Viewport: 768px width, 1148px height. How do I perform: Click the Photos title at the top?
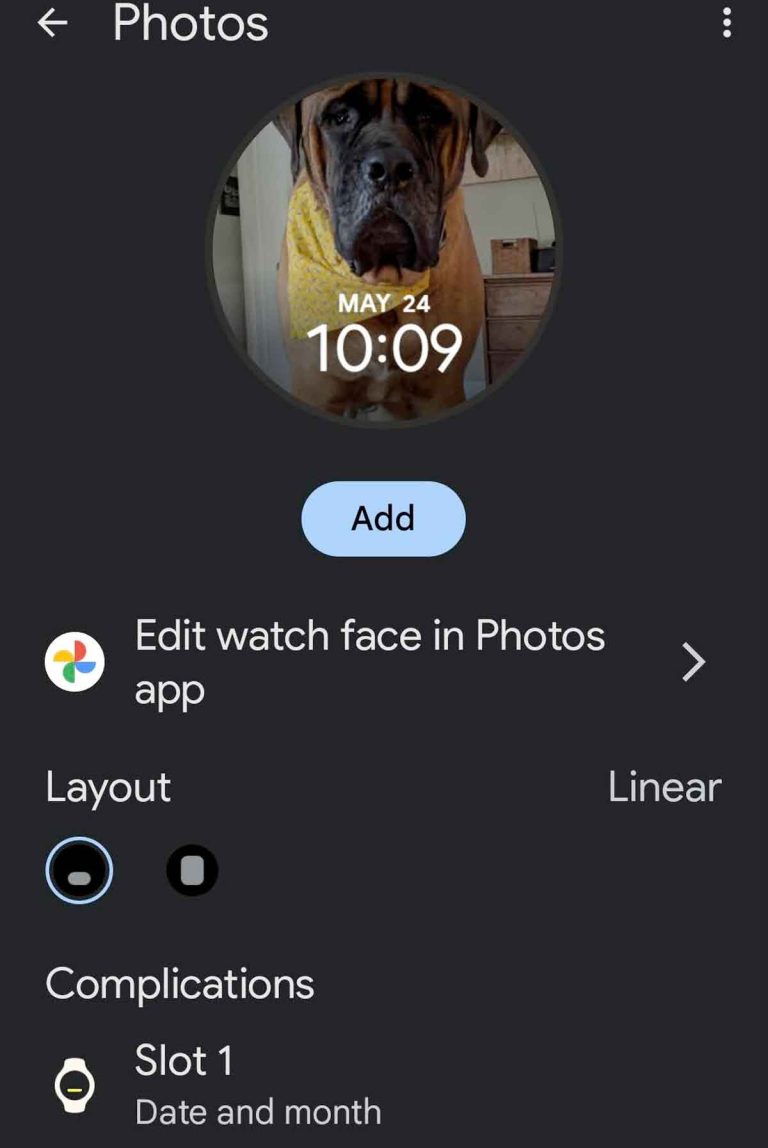(190, 24)
